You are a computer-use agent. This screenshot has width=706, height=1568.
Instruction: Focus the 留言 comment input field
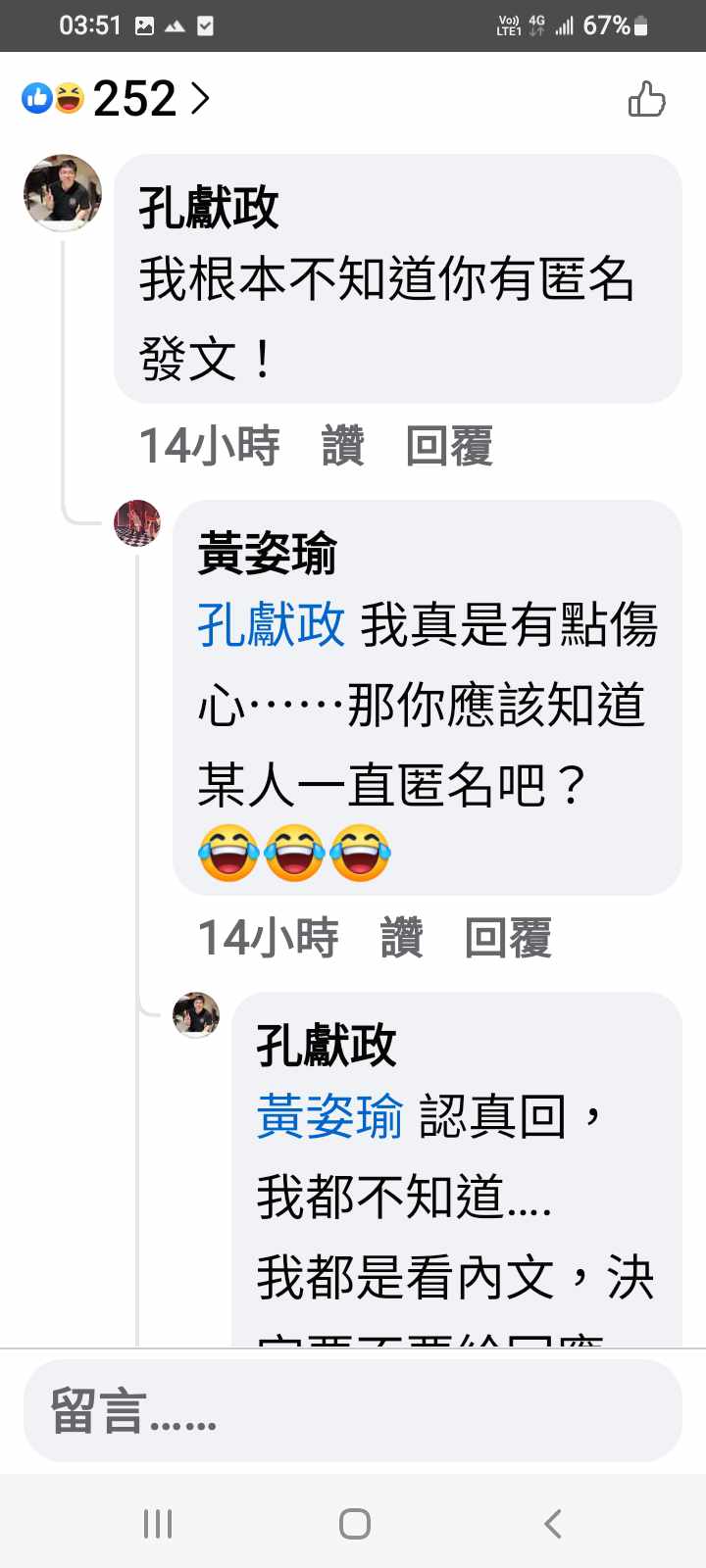352,1411
